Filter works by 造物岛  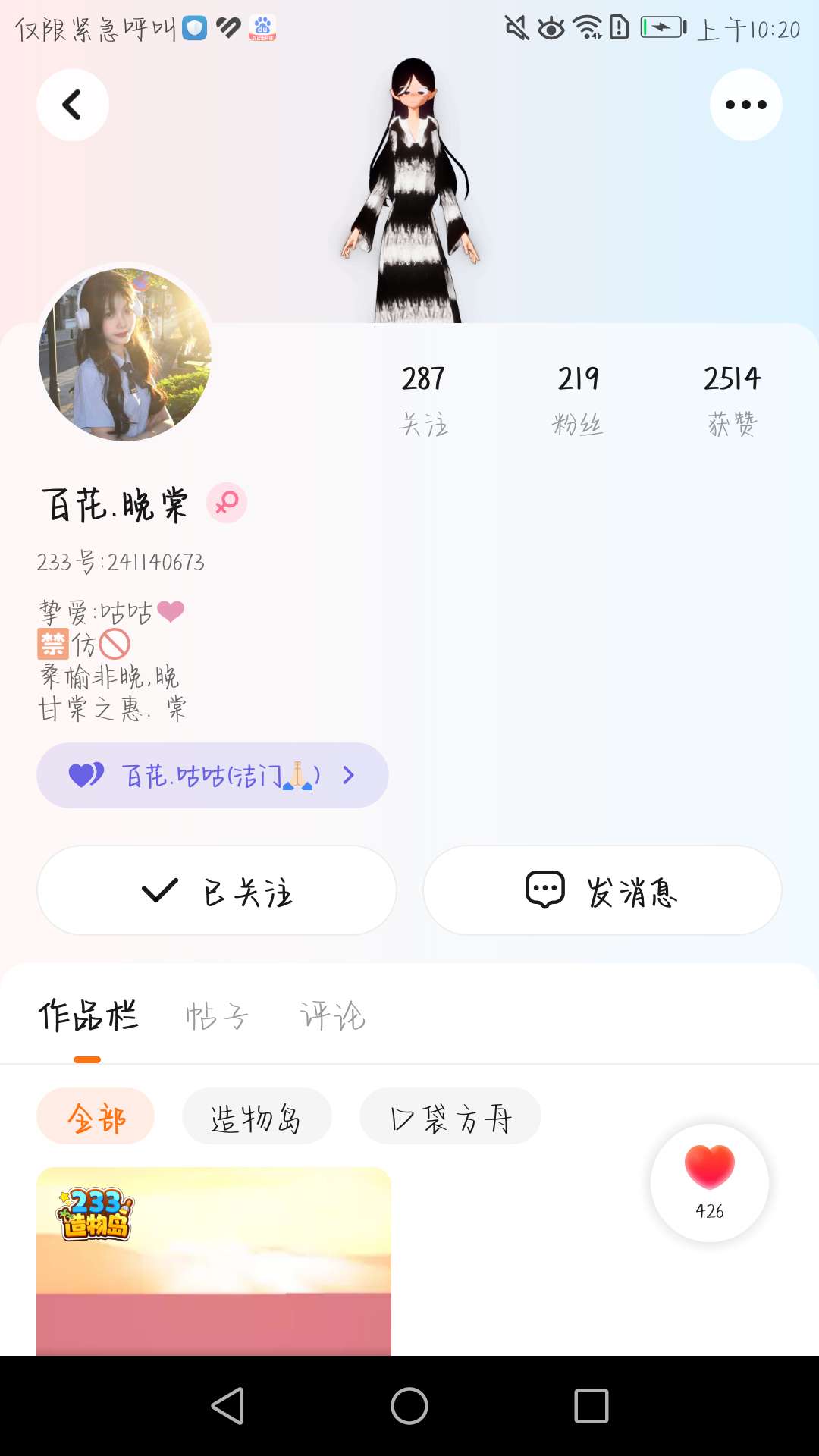[x=256, y=1117]
